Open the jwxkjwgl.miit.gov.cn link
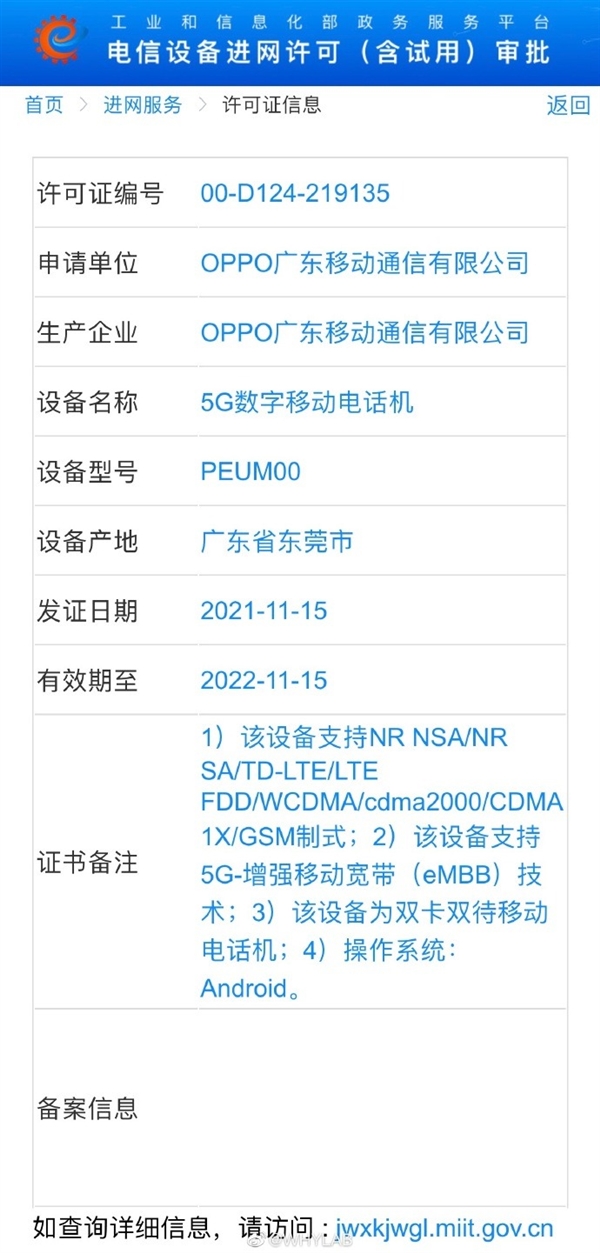 pos(444,1227)
